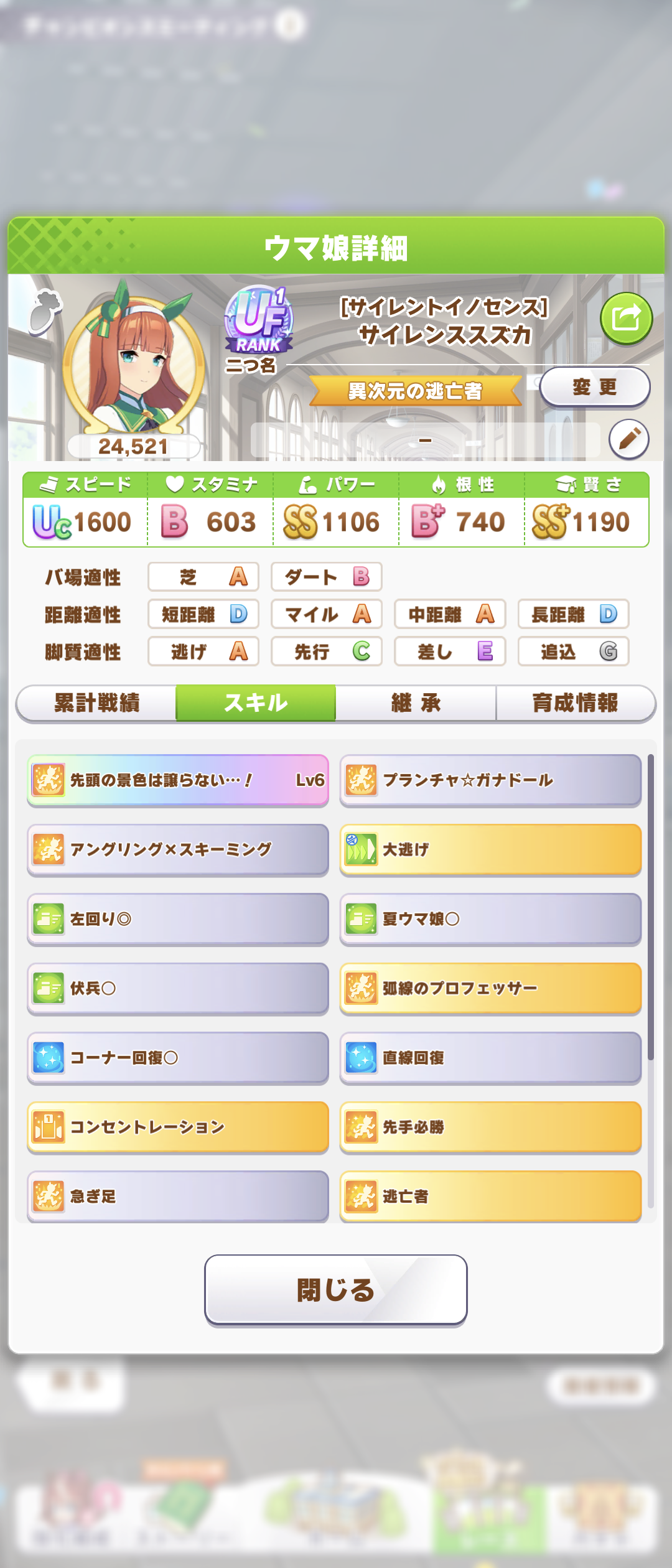
Task: Switch to the 累計戦績 tab
Action: click(x=96, y=703)
